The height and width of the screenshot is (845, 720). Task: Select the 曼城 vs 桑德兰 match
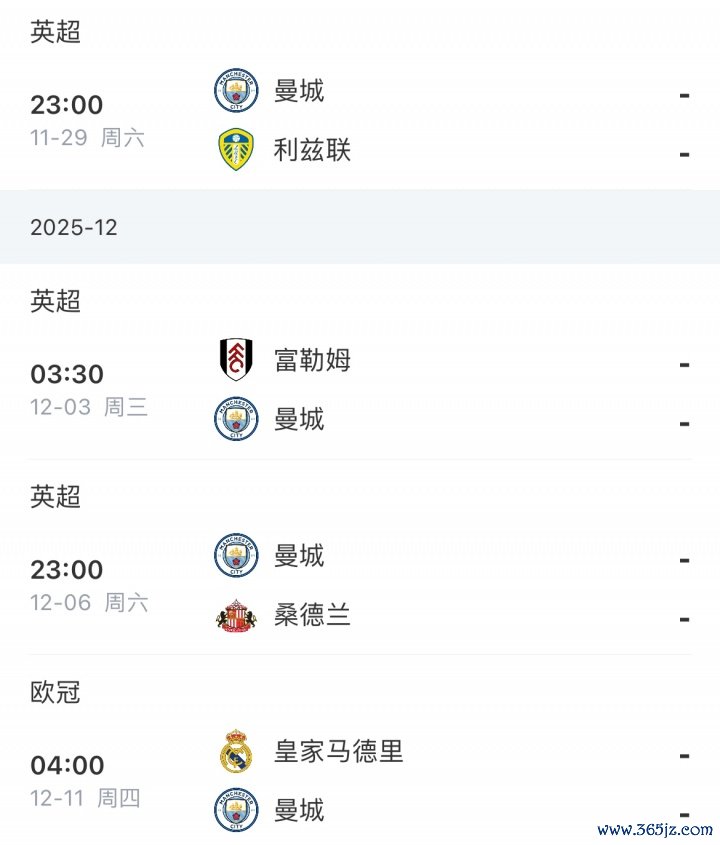tap(360, 585)
